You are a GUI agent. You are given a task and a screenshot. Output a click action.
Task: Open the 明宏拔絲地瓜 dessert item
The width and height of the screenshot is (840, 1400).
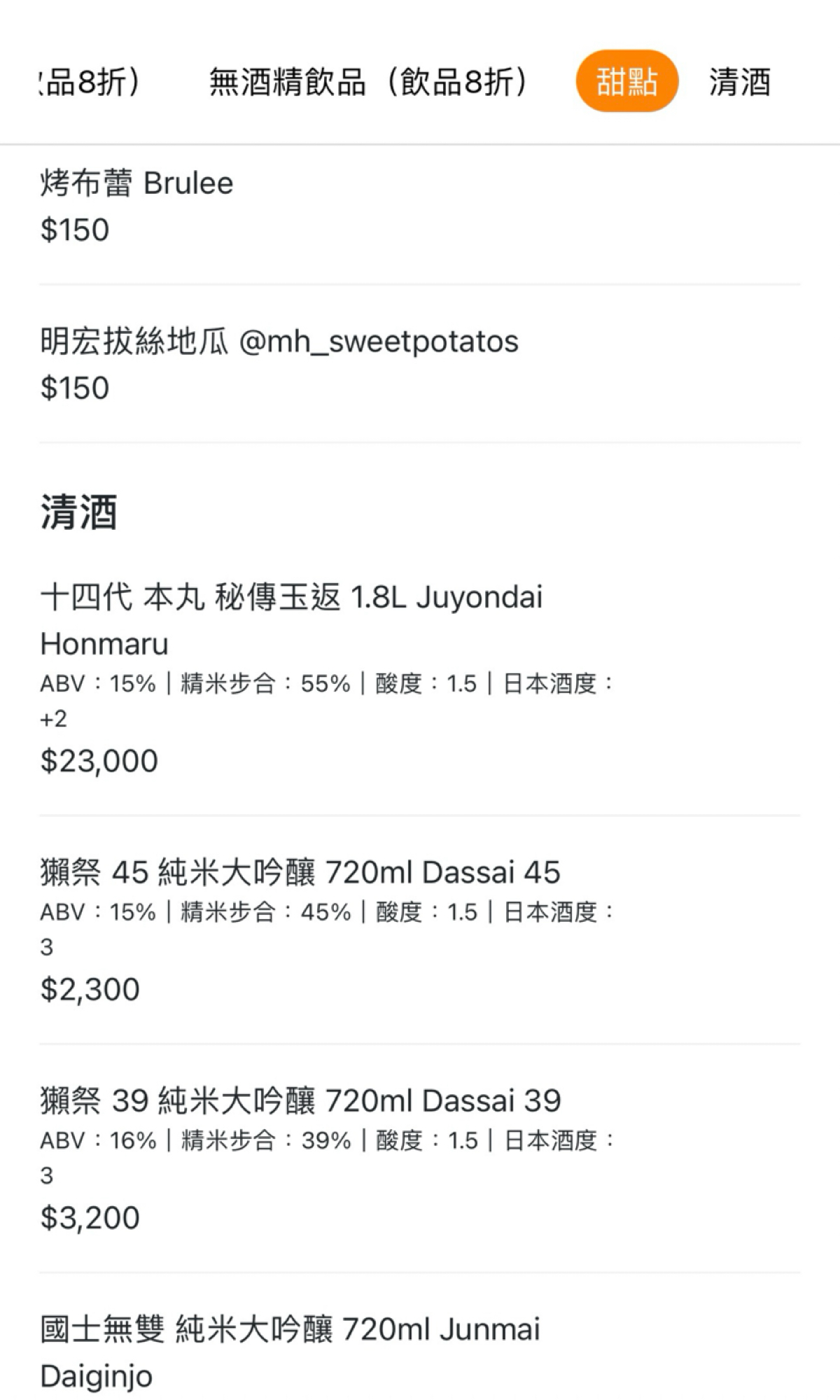(x=419, y=364)
